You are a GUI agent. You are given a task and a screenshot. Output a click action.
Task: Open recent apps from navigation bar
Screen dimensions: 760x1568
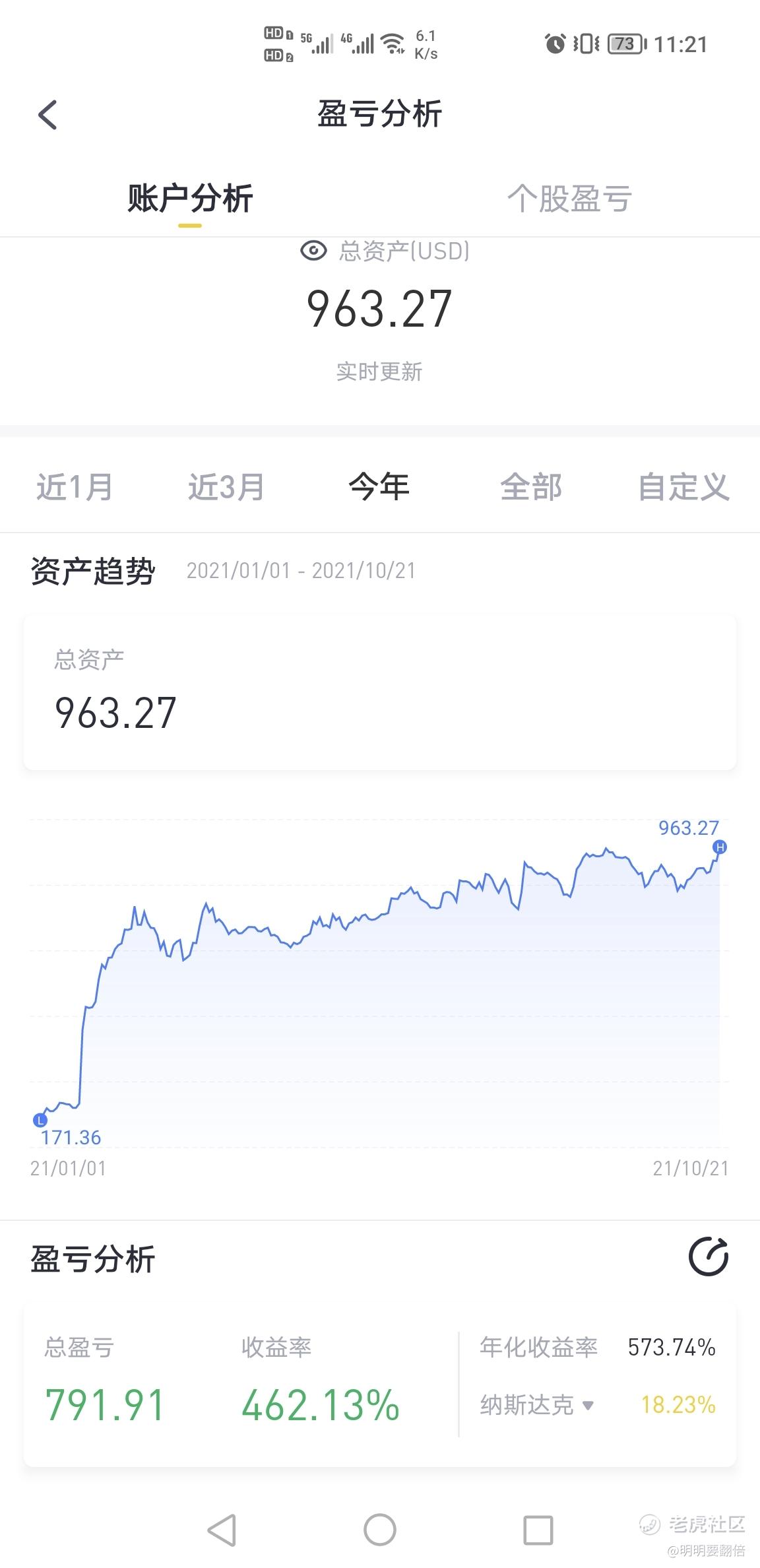click(x=538, y=1529)
